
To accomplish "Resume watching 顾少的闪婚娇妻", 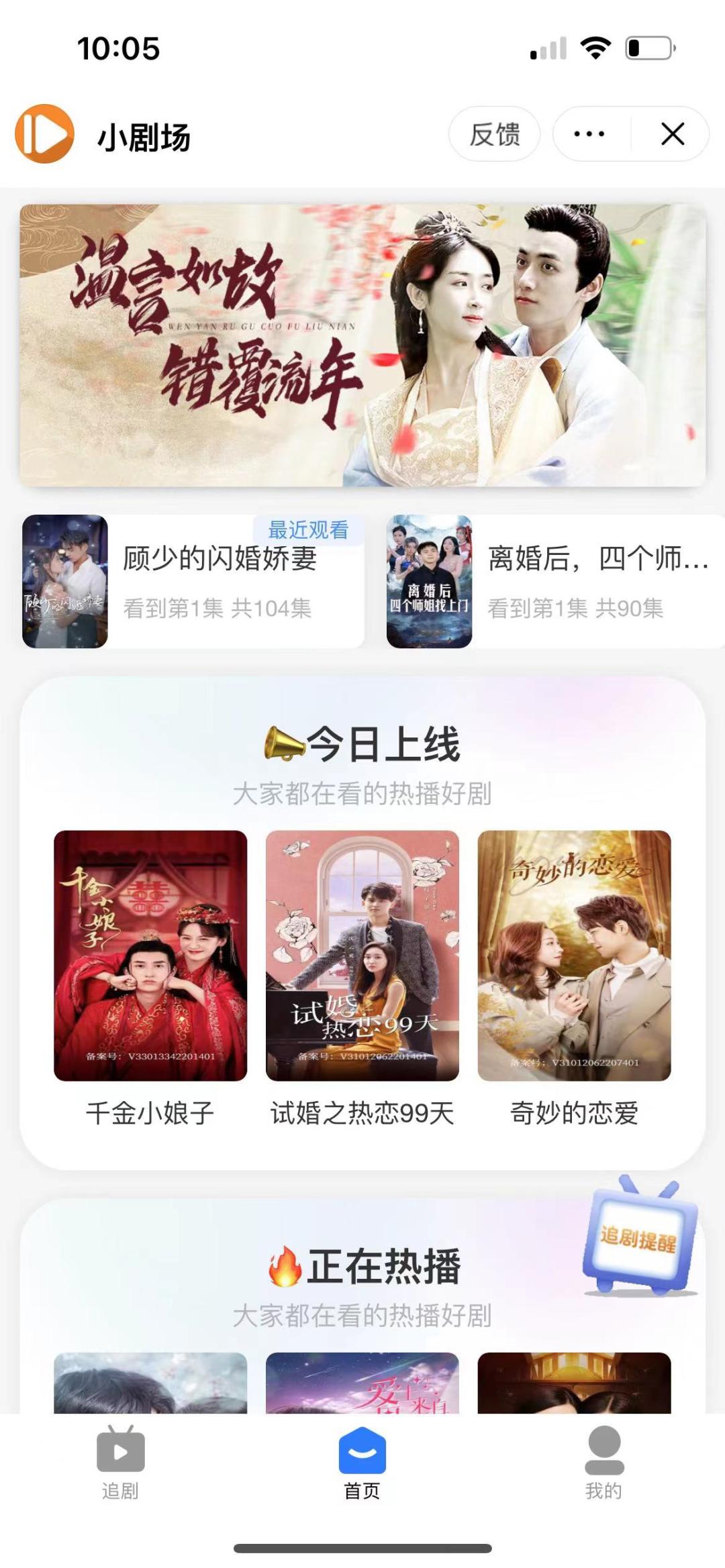I will pos(193,581).
